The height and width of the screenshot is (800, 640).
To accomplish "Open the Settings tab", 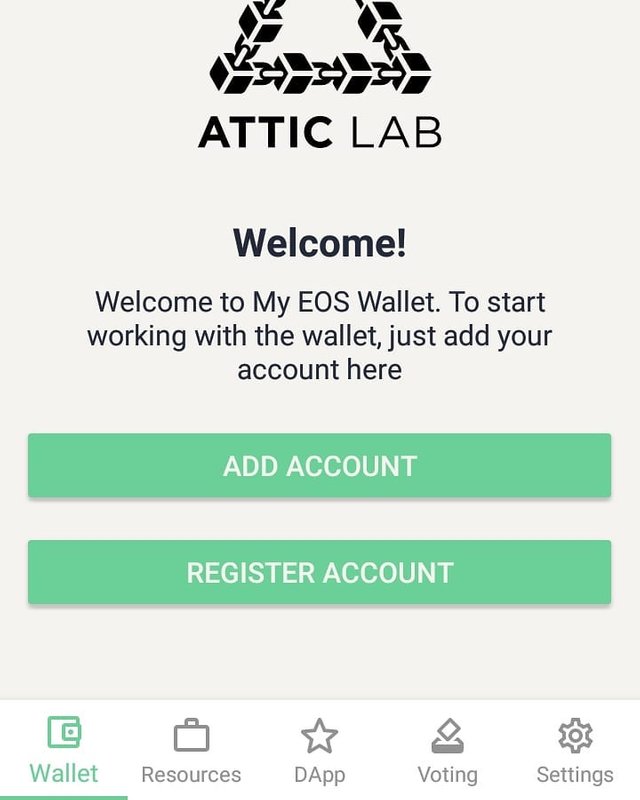I will [575, 751].
